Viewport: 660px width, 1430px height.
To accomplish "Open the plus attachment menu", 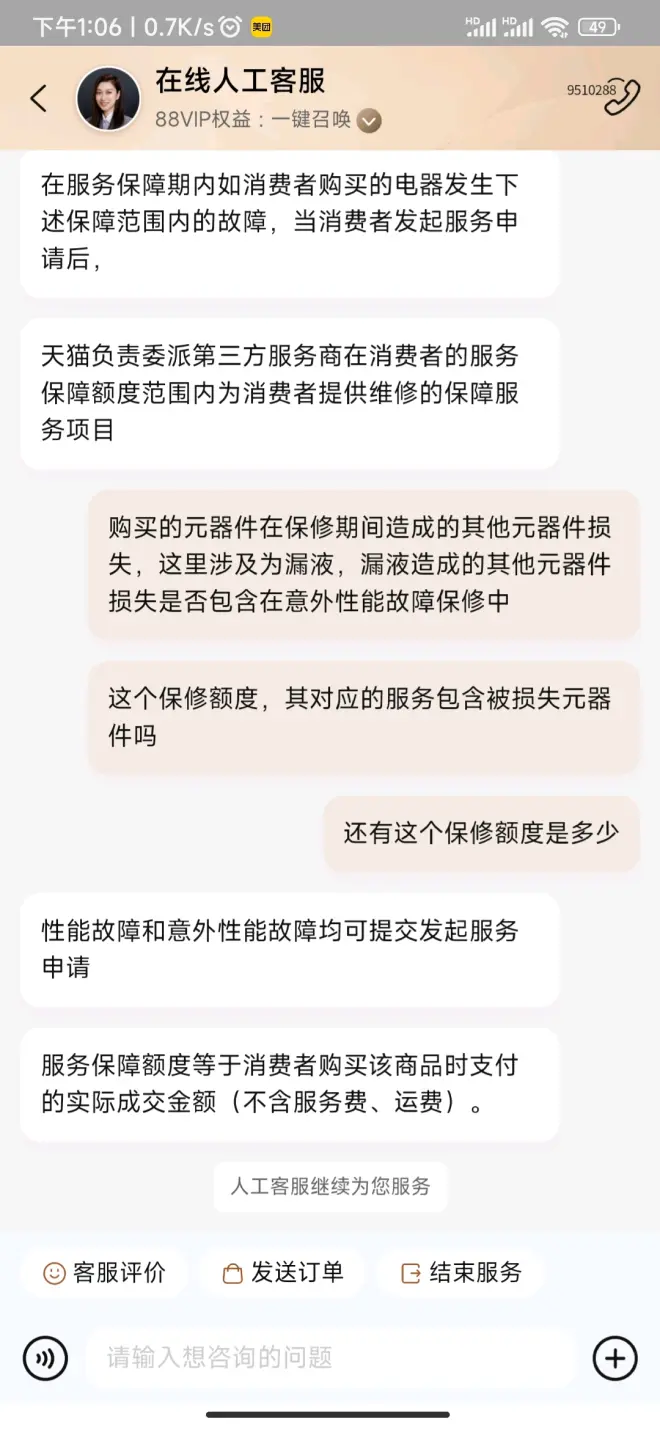I will (614, 1358).
